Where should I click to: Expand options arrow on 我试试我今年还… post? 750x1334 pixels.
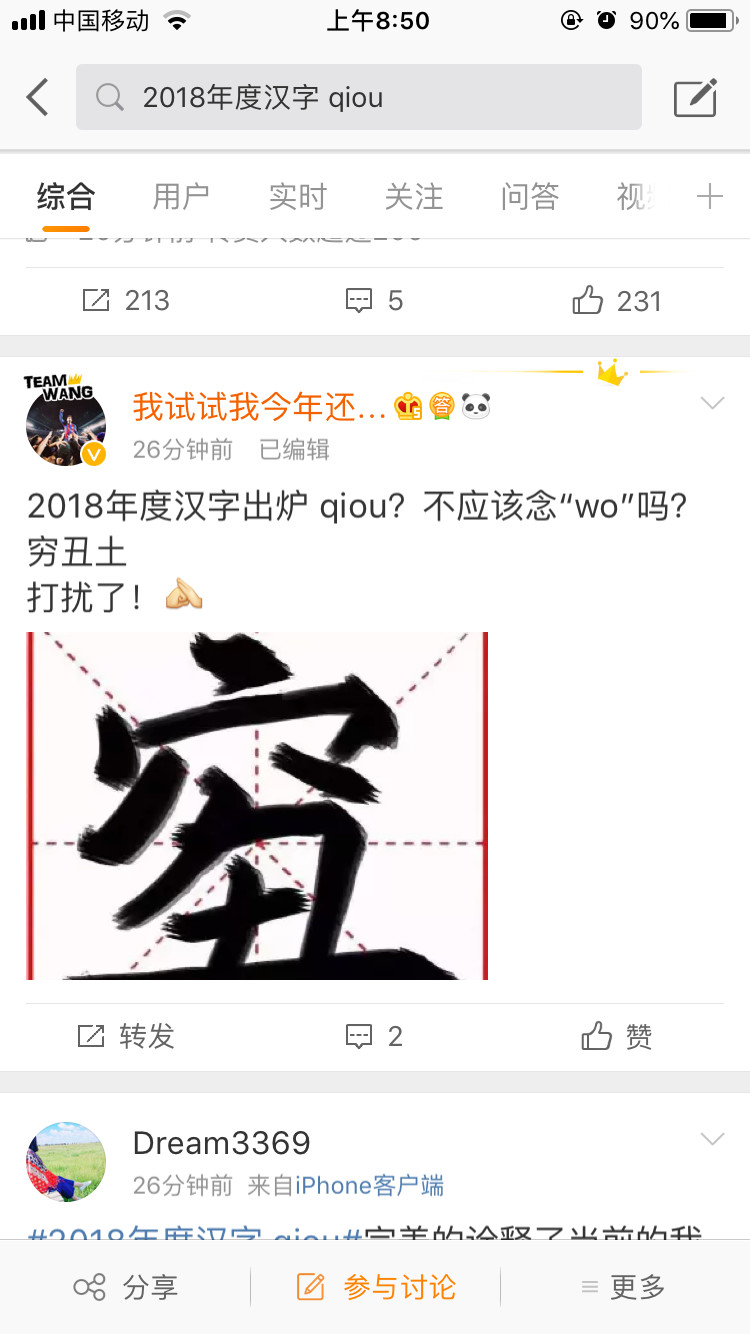tap(712, 404)
